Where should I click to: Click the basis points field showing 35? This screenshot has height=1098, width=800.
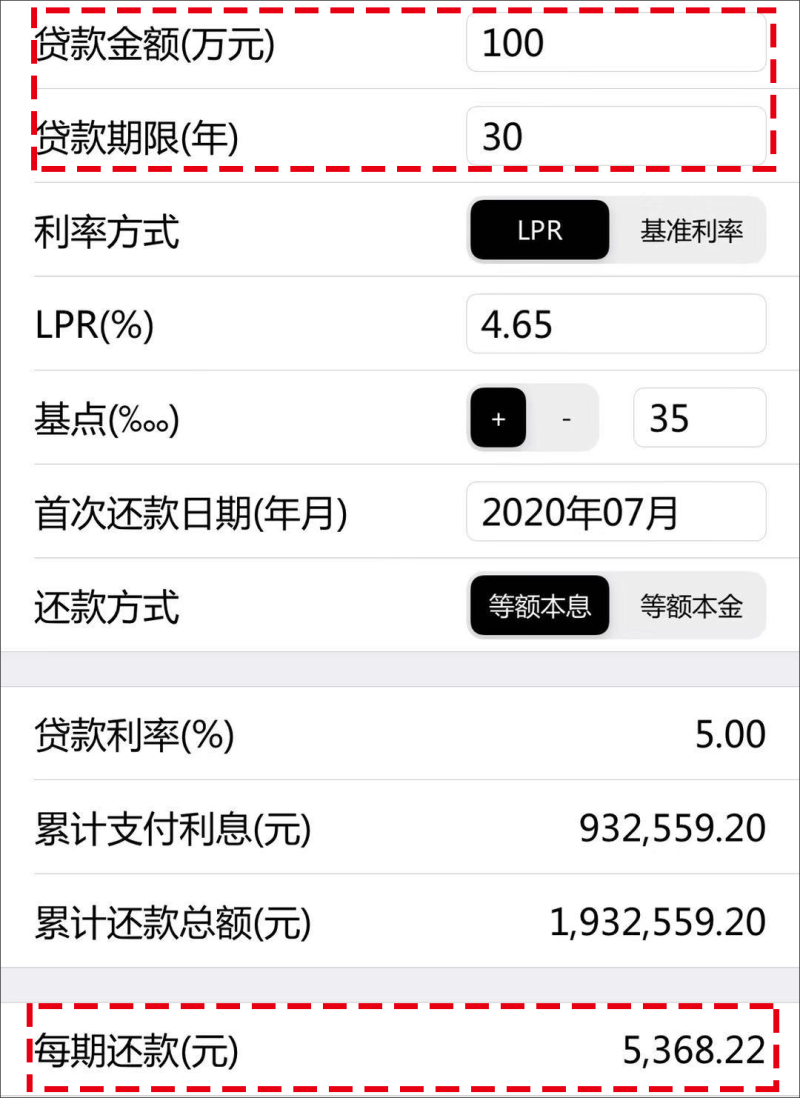coord(700,418)
